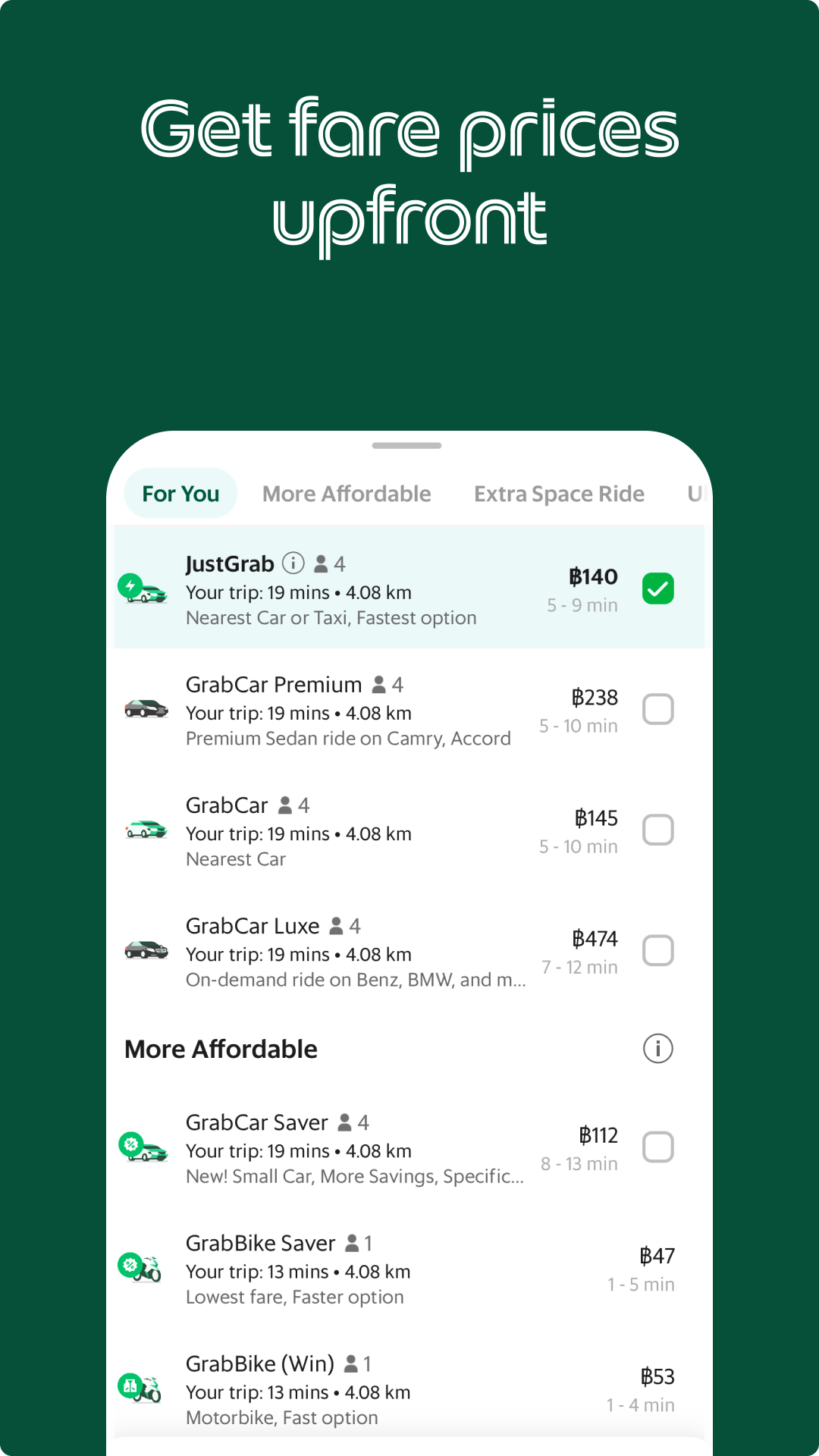Select the GrabBike (Win) motorbike icon

[146, 1389]
